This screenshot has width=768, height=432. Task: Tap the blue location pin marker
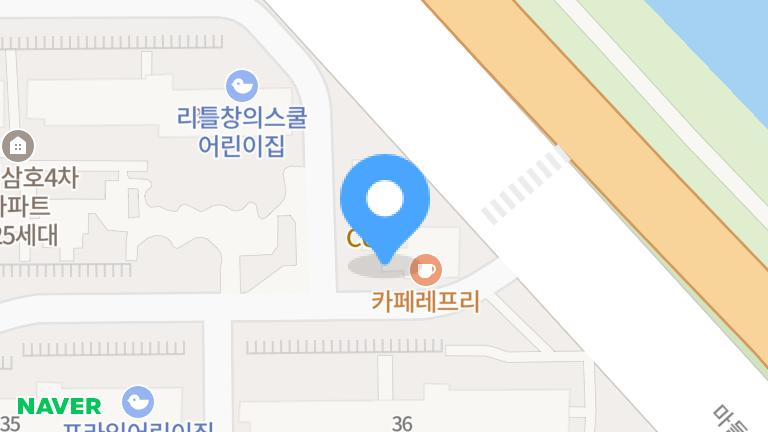(385, 209)
